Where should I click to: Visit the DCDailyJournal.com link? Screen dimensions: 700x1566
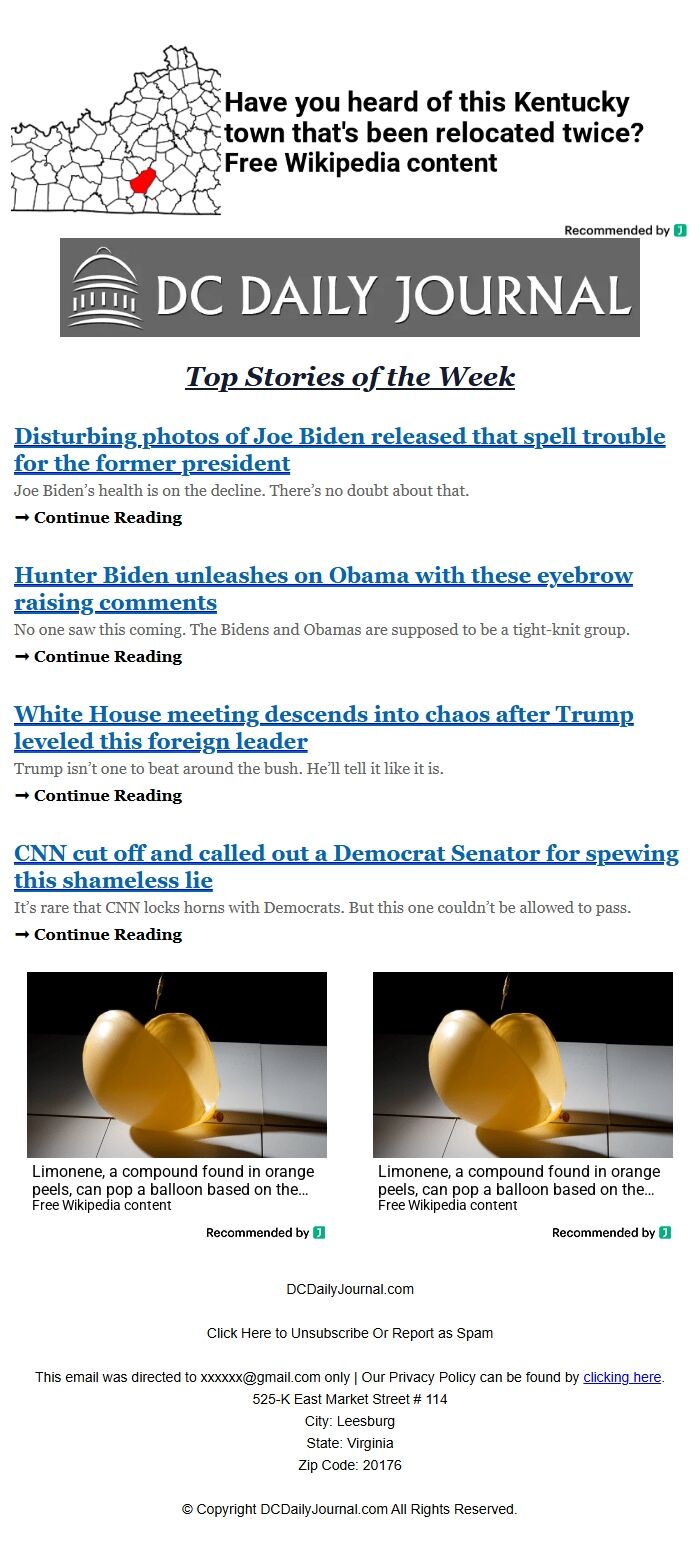(350, 1289)
